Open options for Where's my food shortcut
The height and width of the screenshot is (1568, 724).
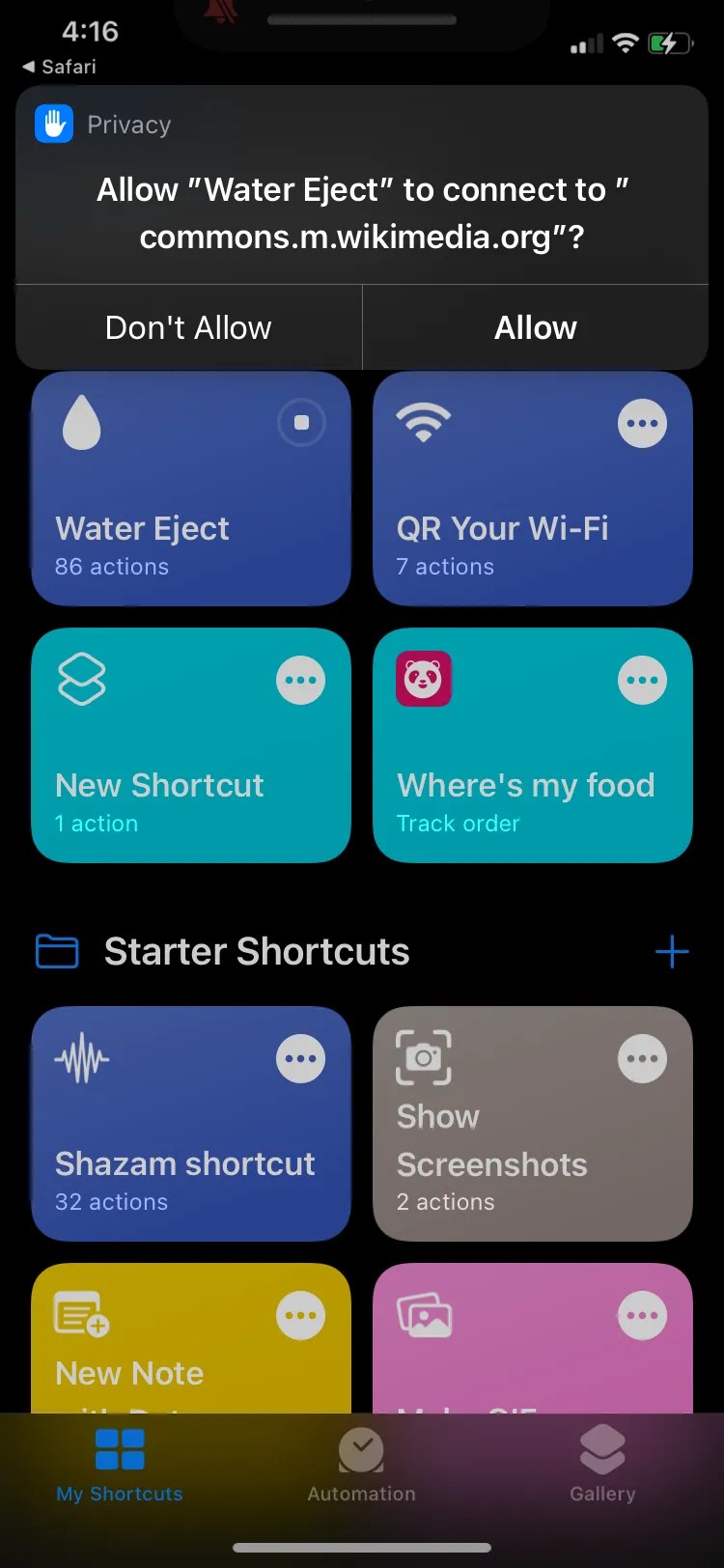(642, 679)
